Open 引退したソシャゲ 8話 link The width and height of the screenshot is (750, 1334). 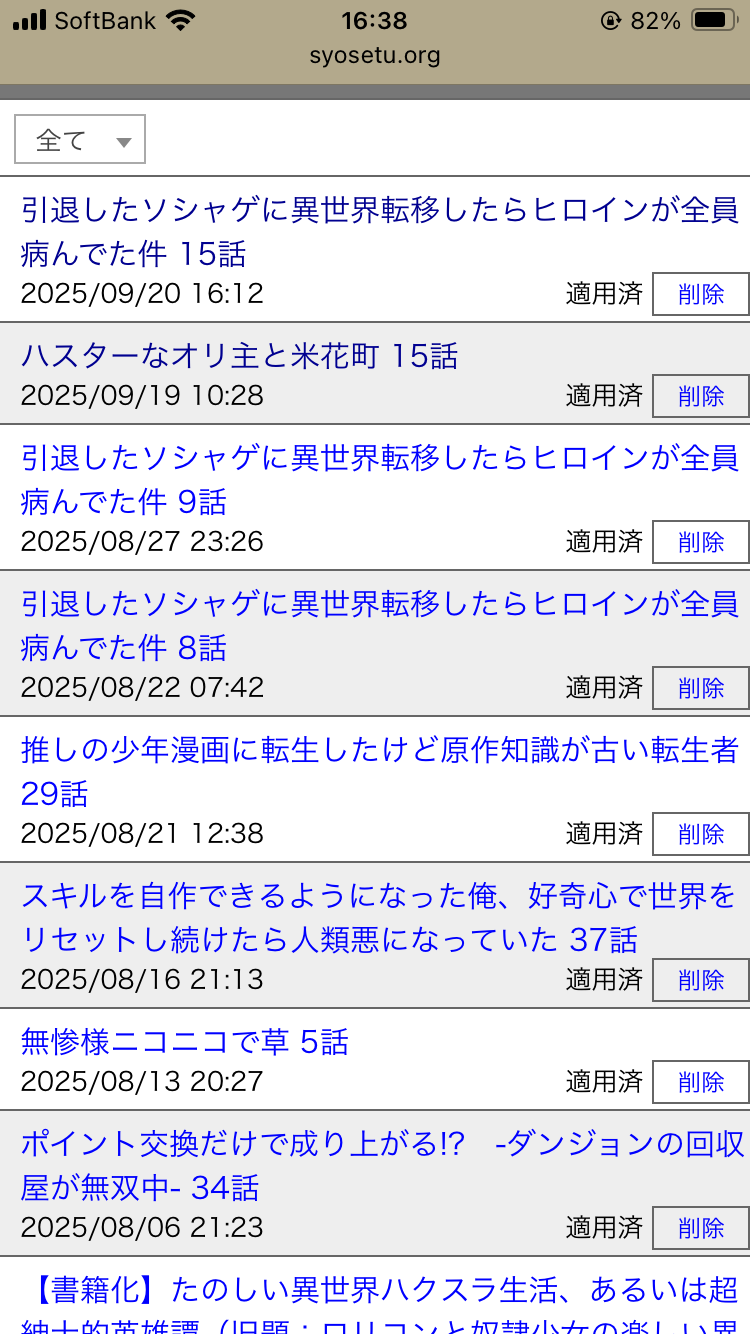pos(379,625)
